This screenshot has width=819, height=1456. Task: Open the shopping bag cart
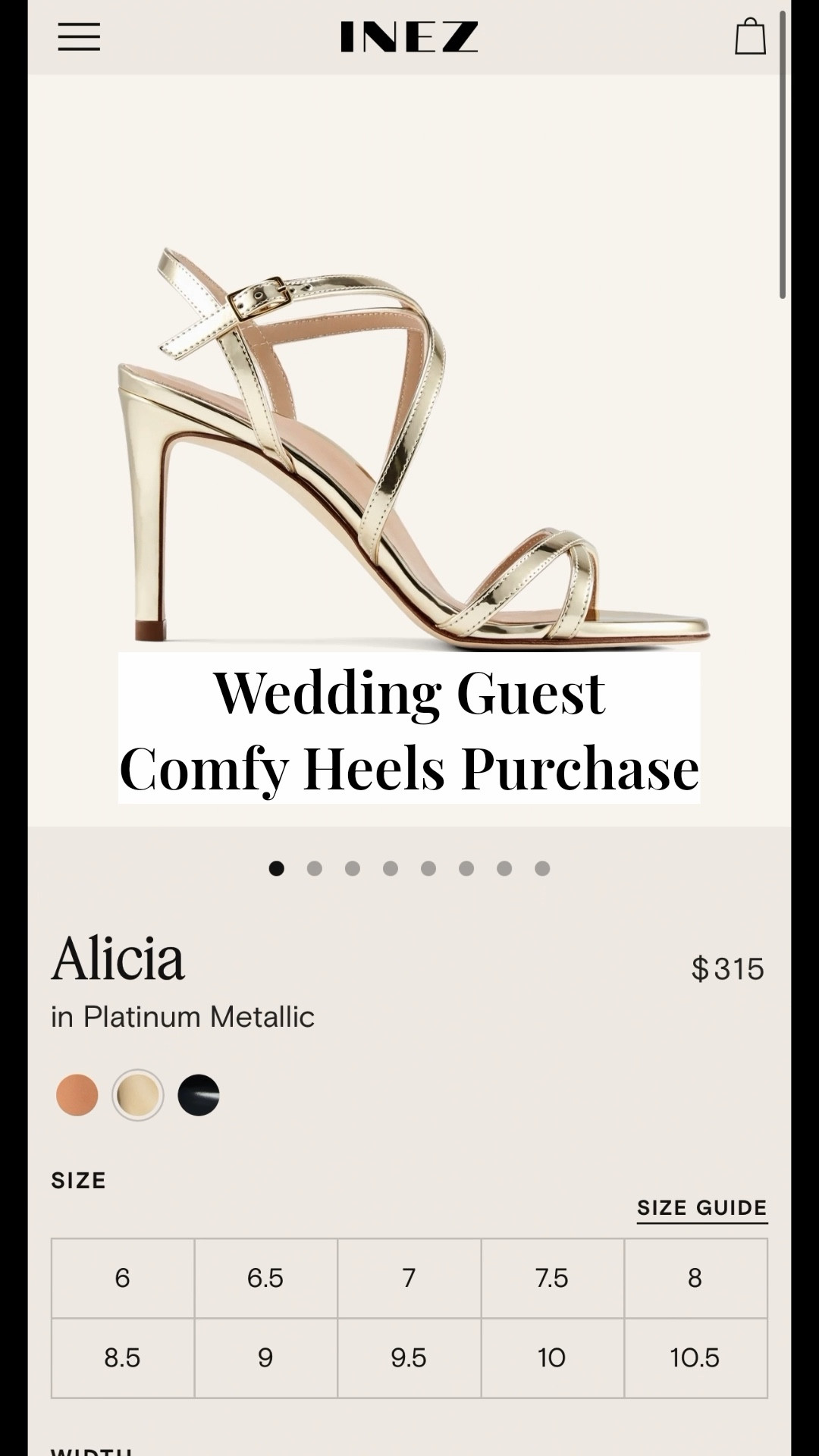pyautogui.click(x=750, y=36)
